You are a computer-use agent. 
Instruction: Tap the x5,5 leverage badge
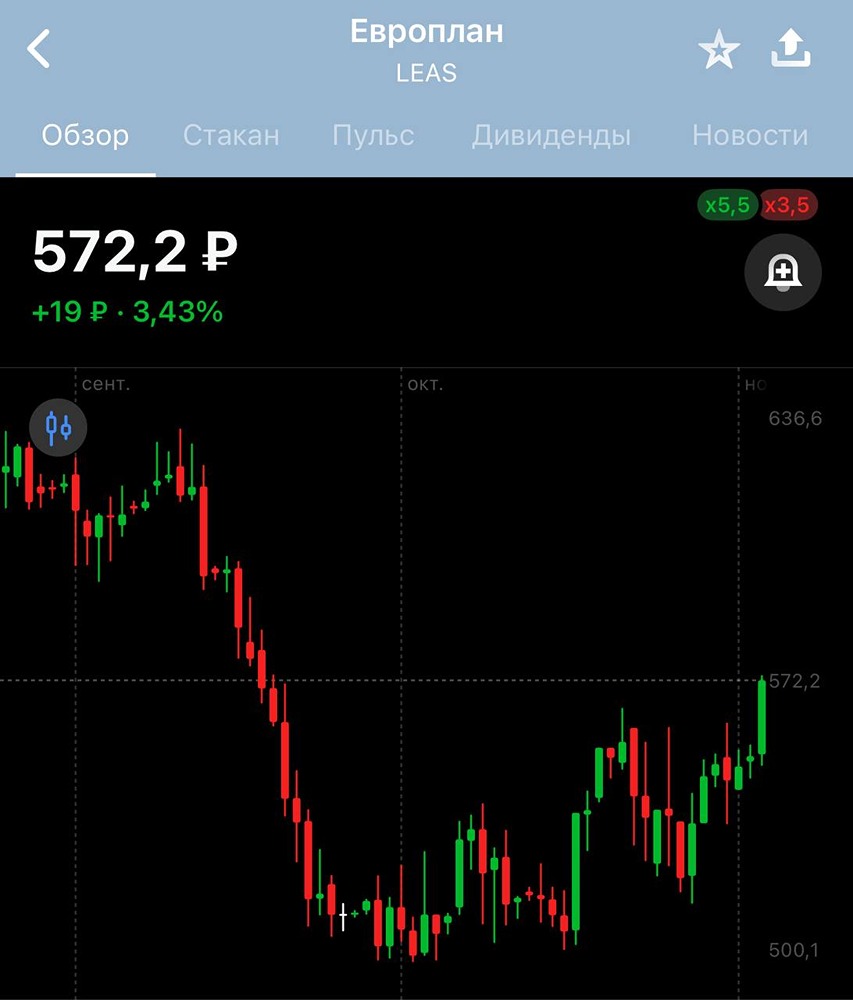click(x=727, y=205)
